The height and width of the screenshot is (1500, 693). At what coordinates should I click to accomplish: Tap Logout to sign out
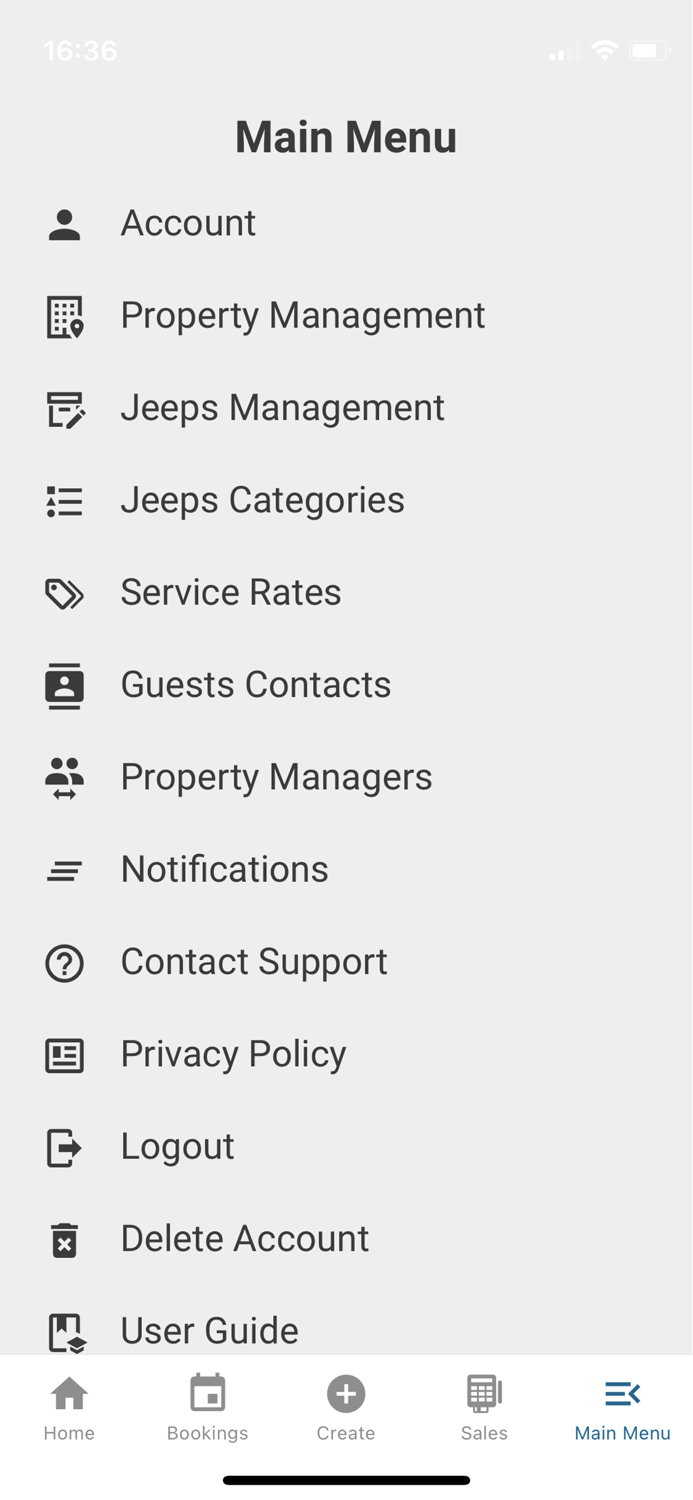pos(177,1147)
